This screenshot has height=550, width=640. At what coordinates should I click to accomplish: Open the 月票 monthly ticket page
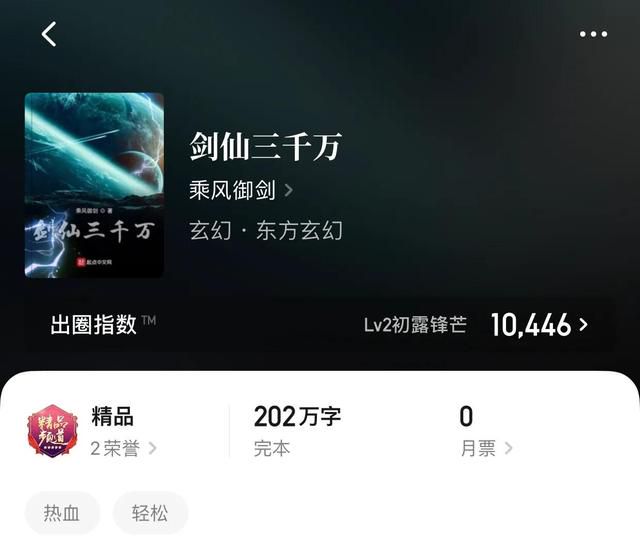486,448
